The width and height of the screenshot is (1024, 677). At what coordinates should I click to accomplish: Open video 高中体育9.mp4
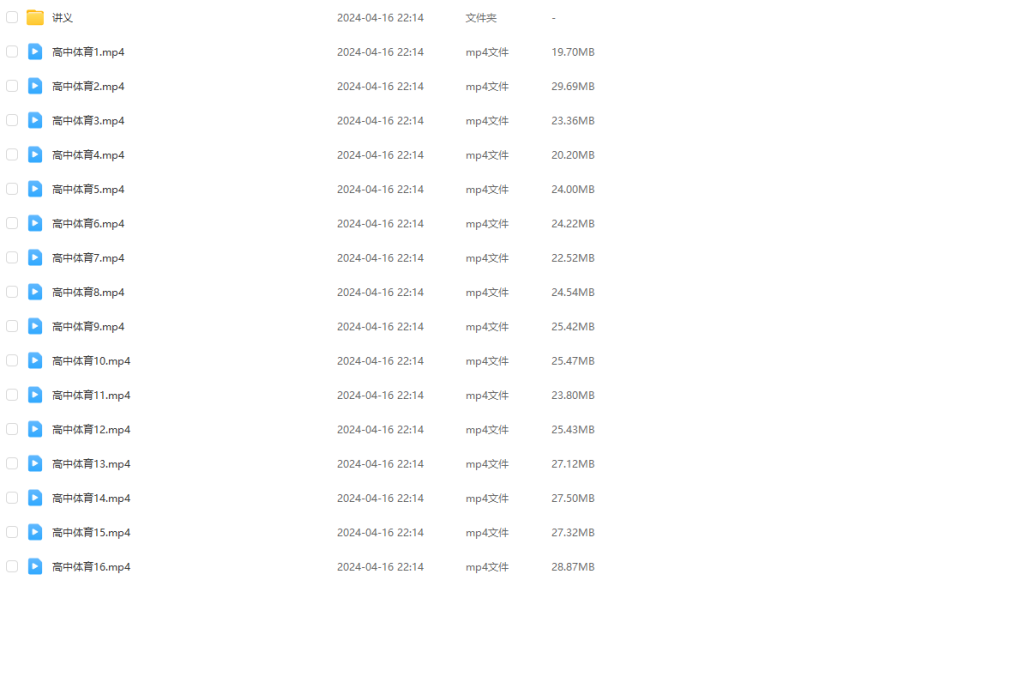(x=88, y=327)
